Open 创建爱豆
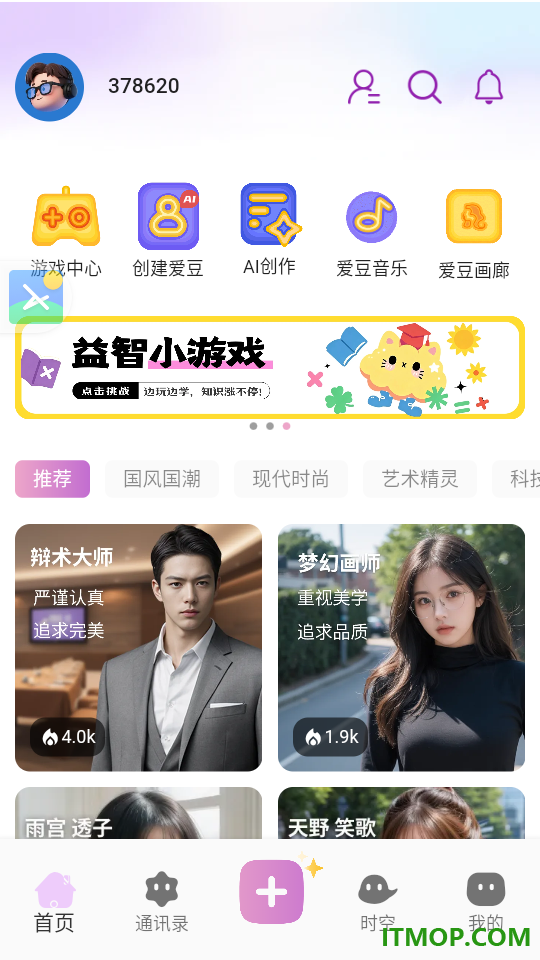This screenshot has height=960, width=540. [x=168, y=231]
